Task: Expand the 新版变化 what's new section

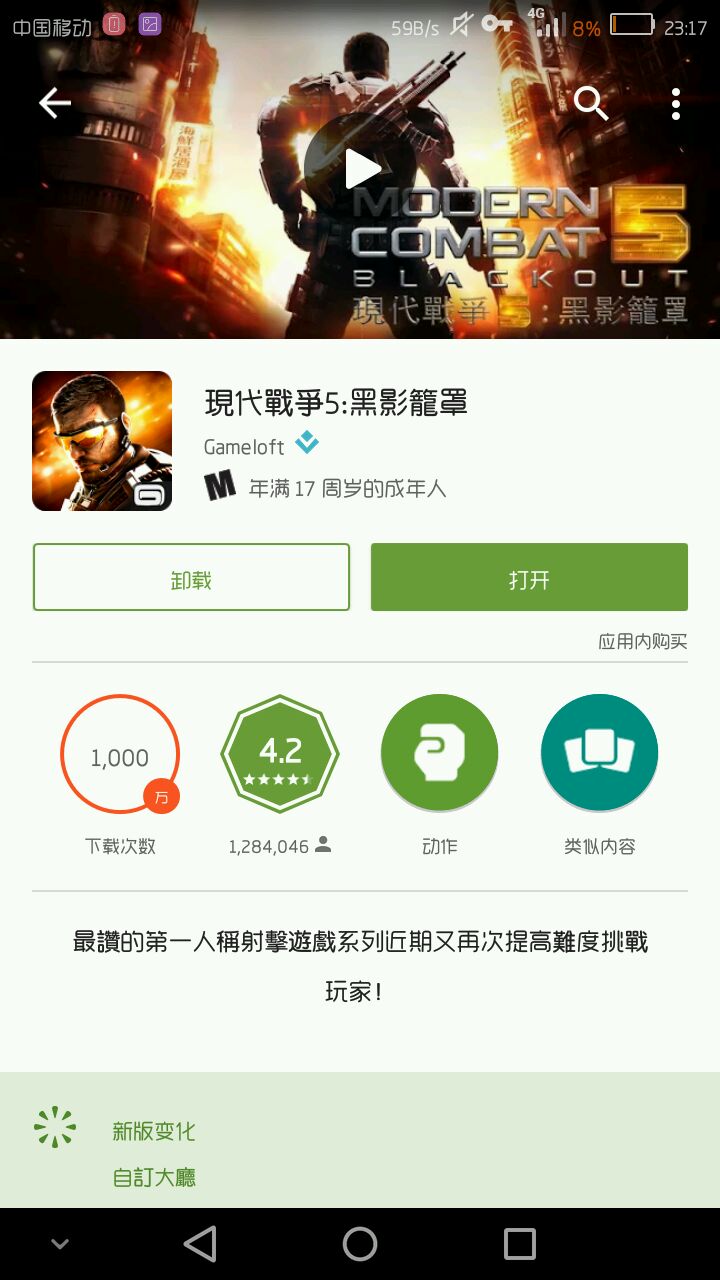Action: (153, 1131)
